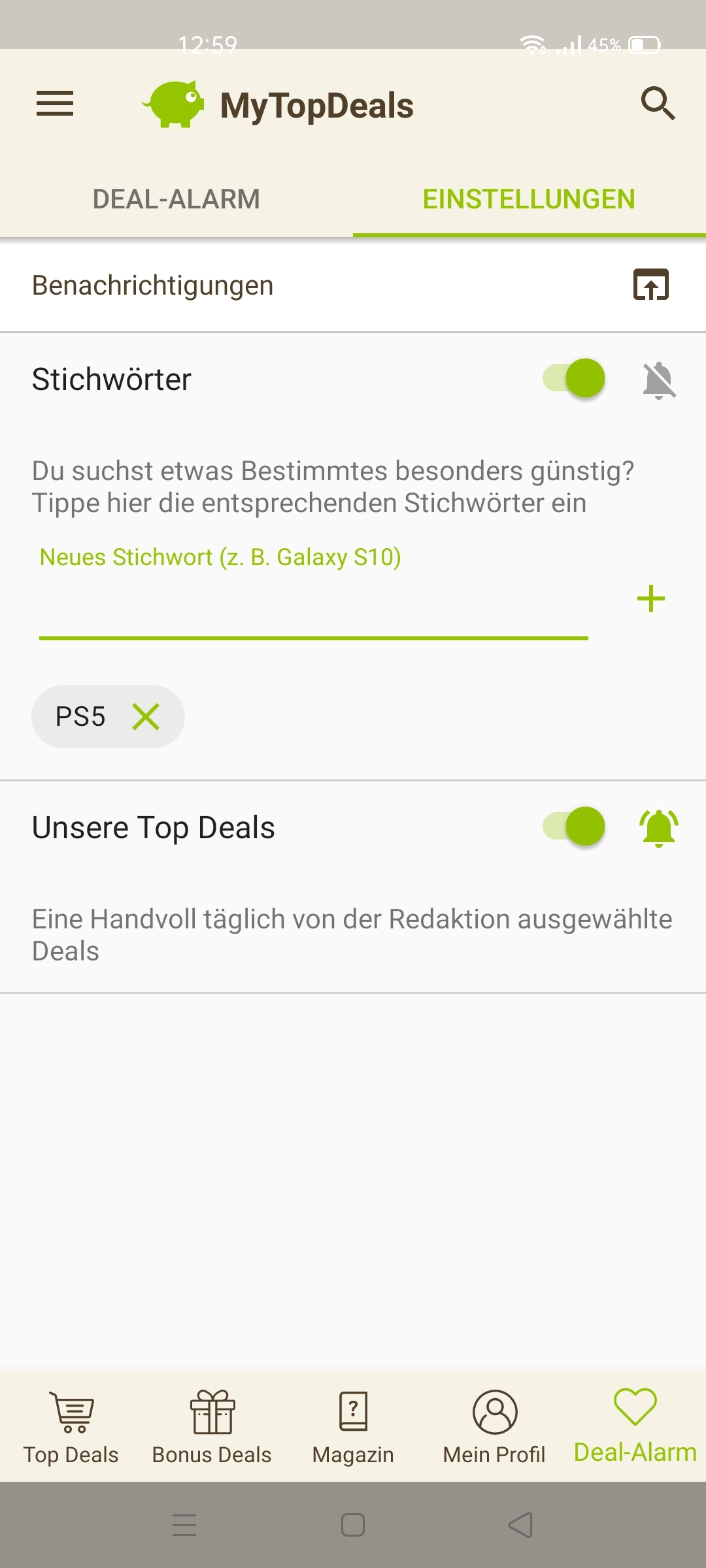Disable the Unsere Top Deals switch
706x1568 pixels.
(x=574, y=826)
